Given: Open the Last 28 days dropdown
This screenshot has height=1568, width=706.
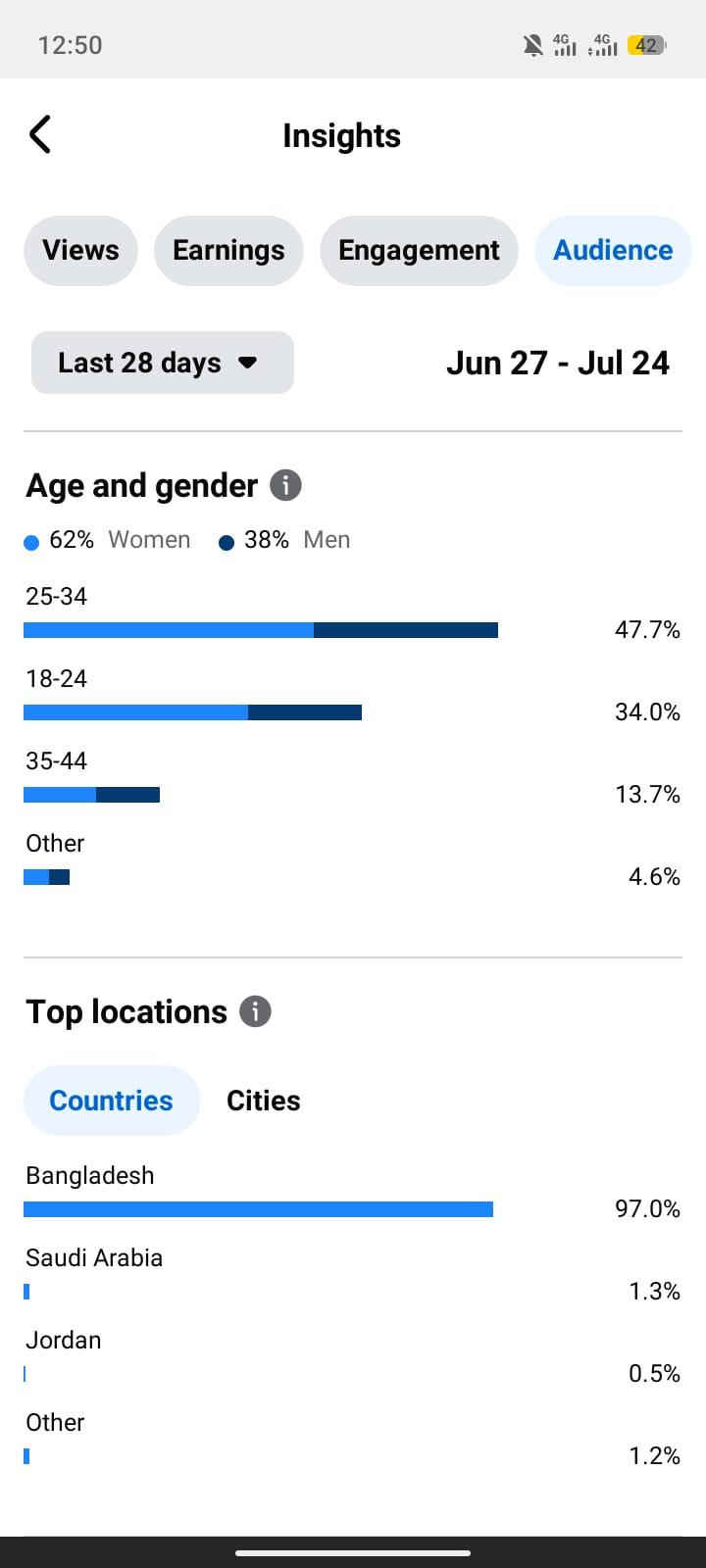Looking at the screenshot, I should (163, 363).
